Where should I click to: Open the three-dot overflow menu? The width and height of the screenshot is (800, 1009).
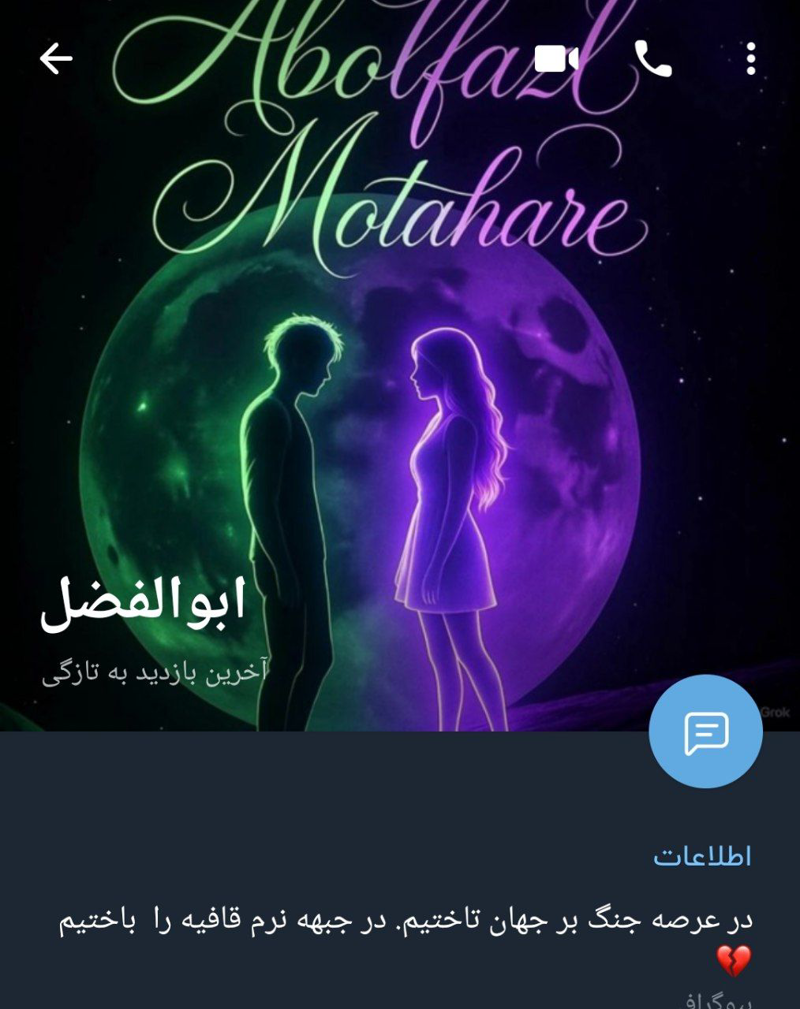click(x=750, y=59)
